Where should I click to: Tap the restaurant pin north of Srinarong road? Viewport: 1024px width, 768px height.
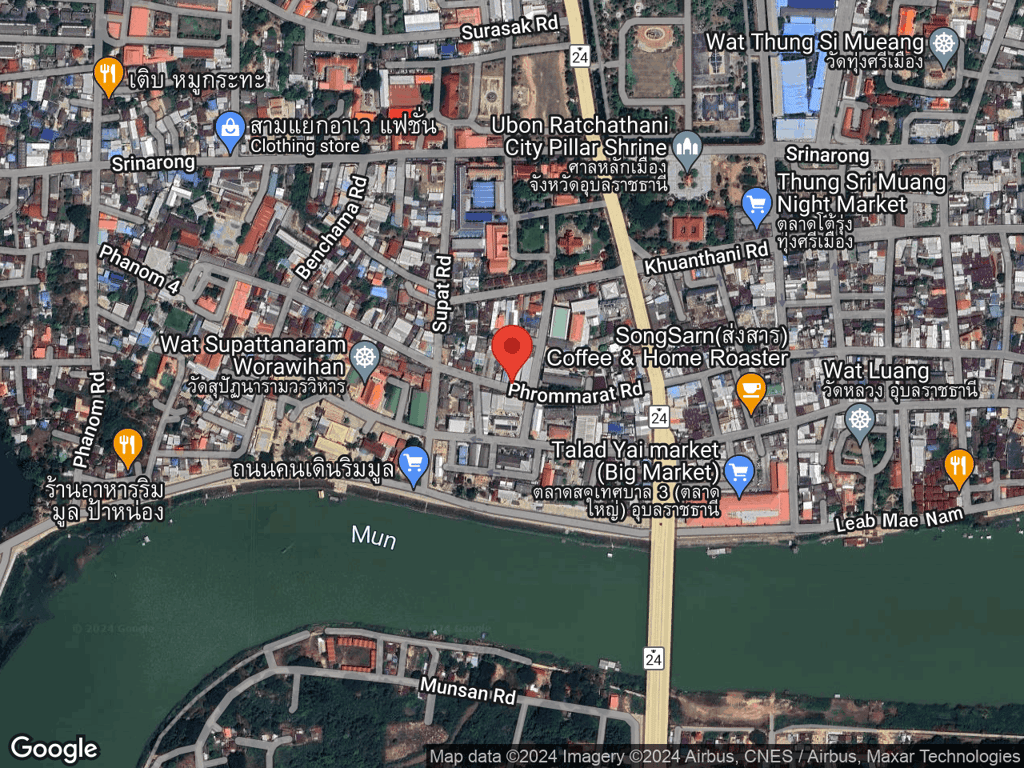click(108, 74)
